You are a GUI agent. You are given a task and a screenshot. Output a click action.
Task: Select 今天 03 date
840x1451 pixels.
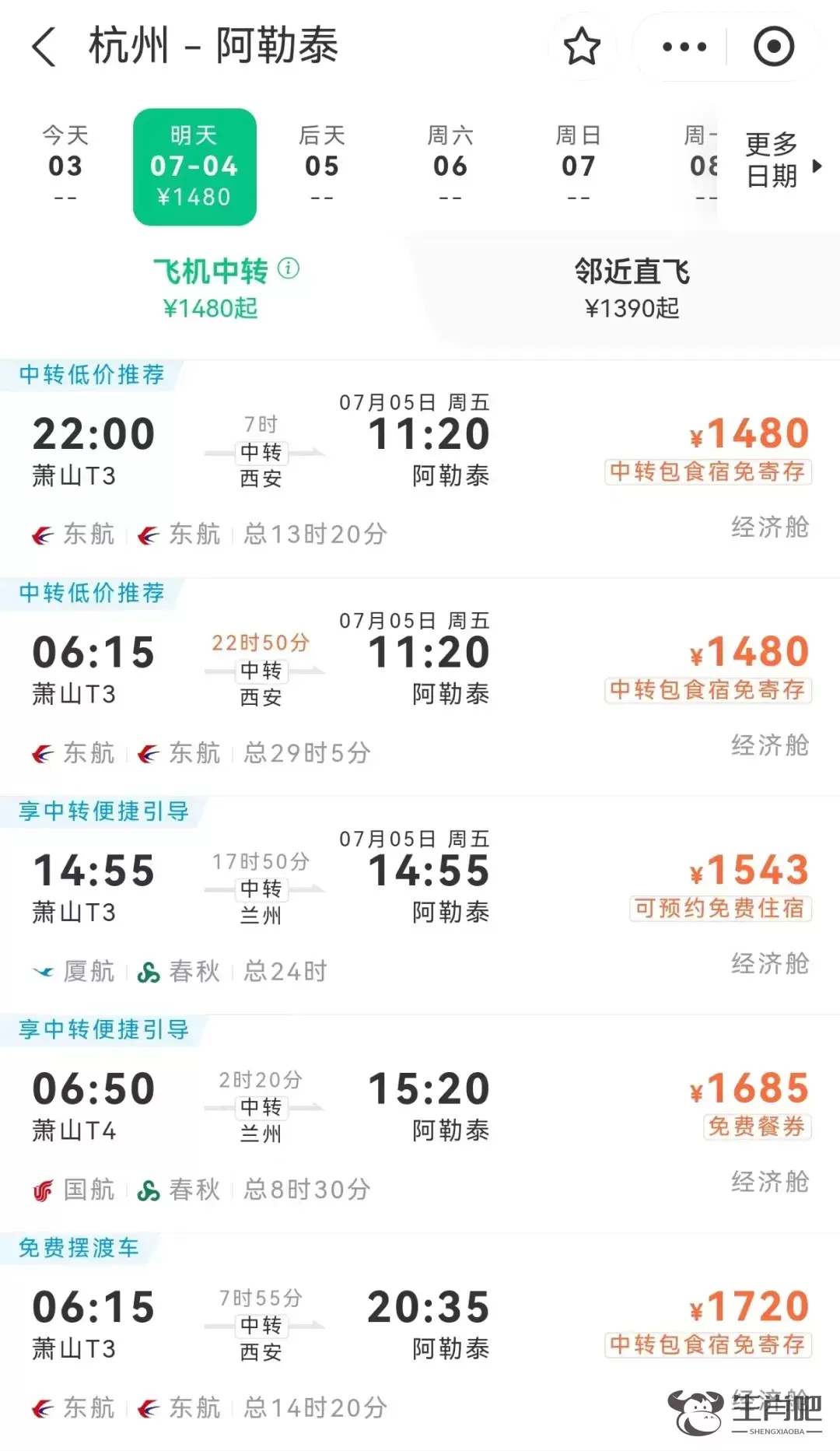[x=65, y=165]
